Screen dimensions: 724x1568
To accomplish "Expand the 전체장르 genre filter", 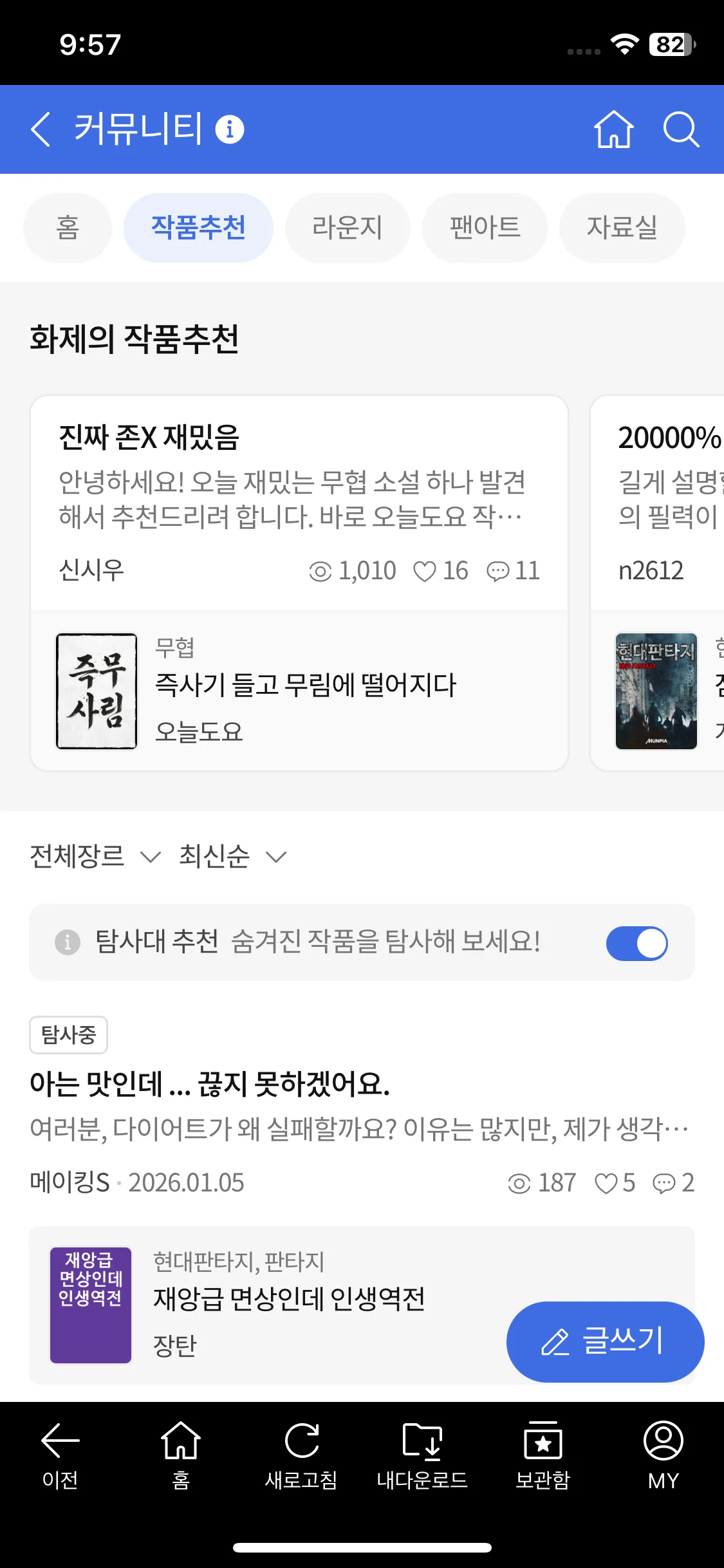I will point(95,857).
